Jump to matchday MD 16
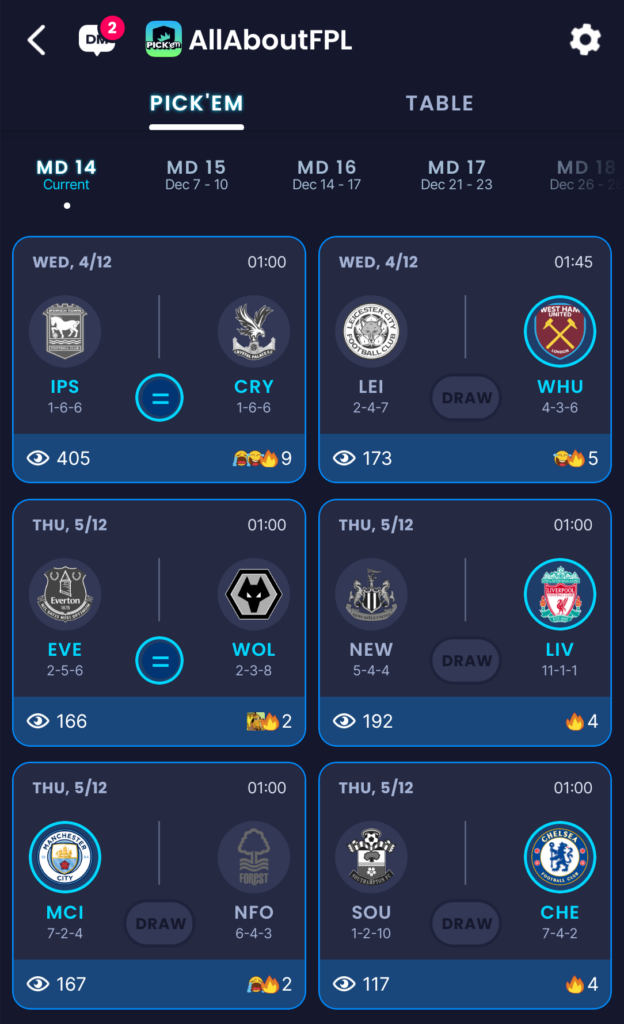This screenshot has width=624, height=1024. 326,175
